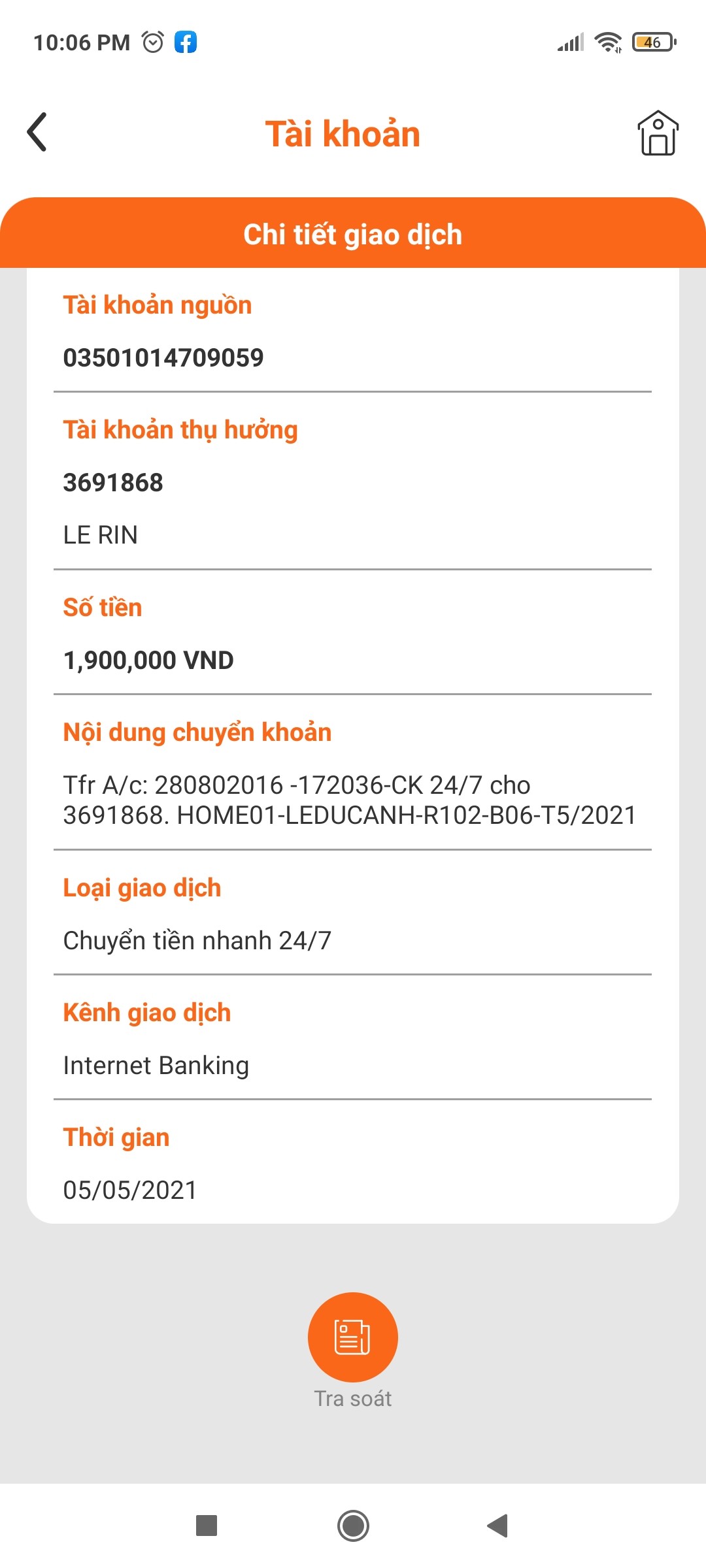This screenshot has height=1568, width=706.
Task: Go back from the Tài khoản screen
Action: (x=37, y=133)
